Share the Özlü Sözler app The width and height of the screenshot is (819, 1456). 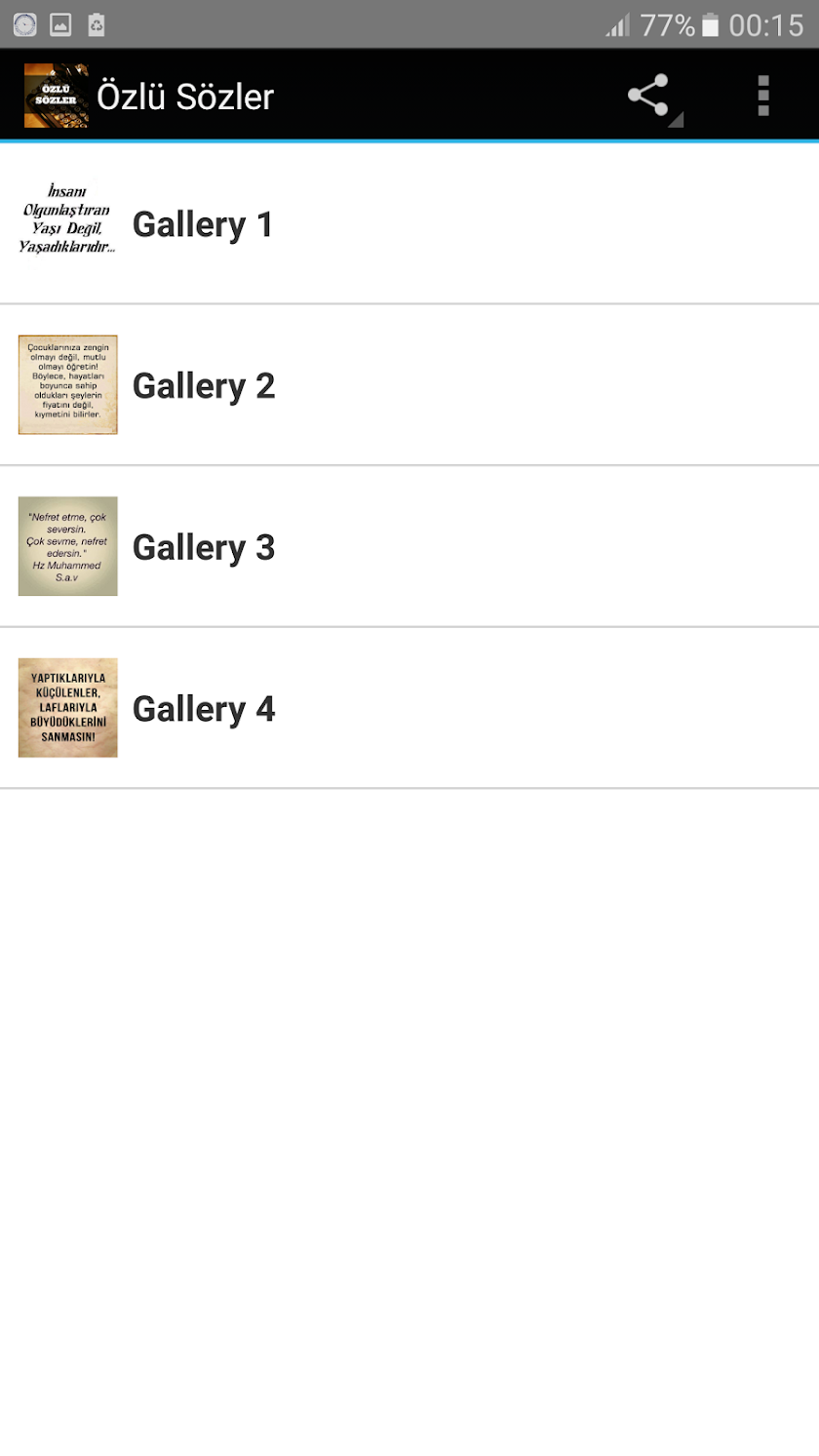[x=648, y=97]
